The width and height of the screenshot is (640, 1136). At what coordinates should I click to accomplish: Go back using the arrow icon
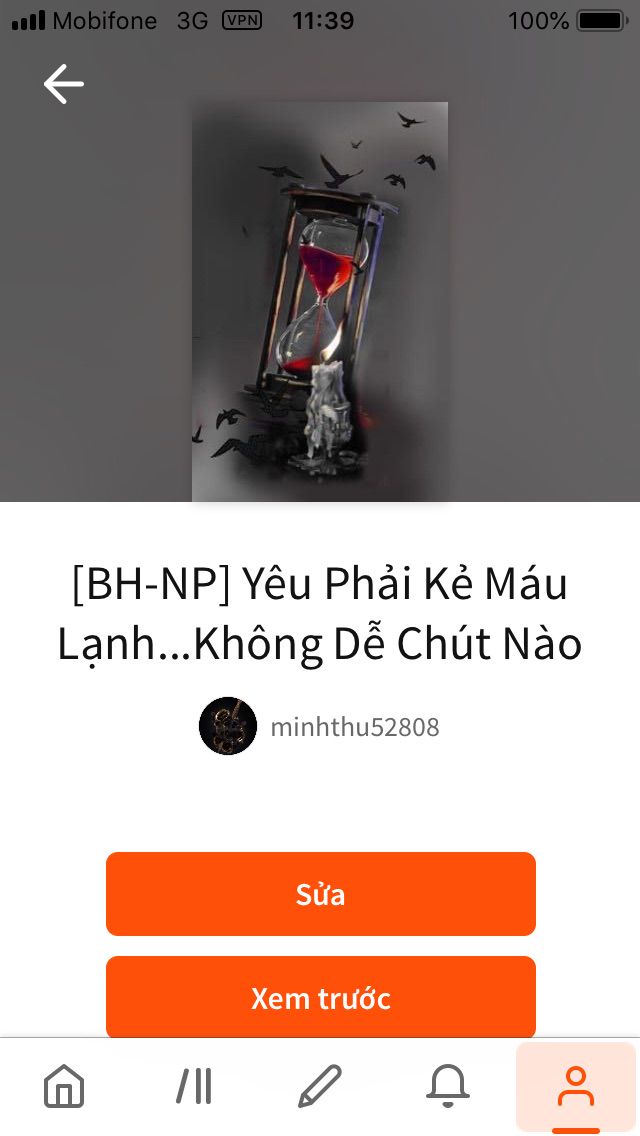point(63,84)
